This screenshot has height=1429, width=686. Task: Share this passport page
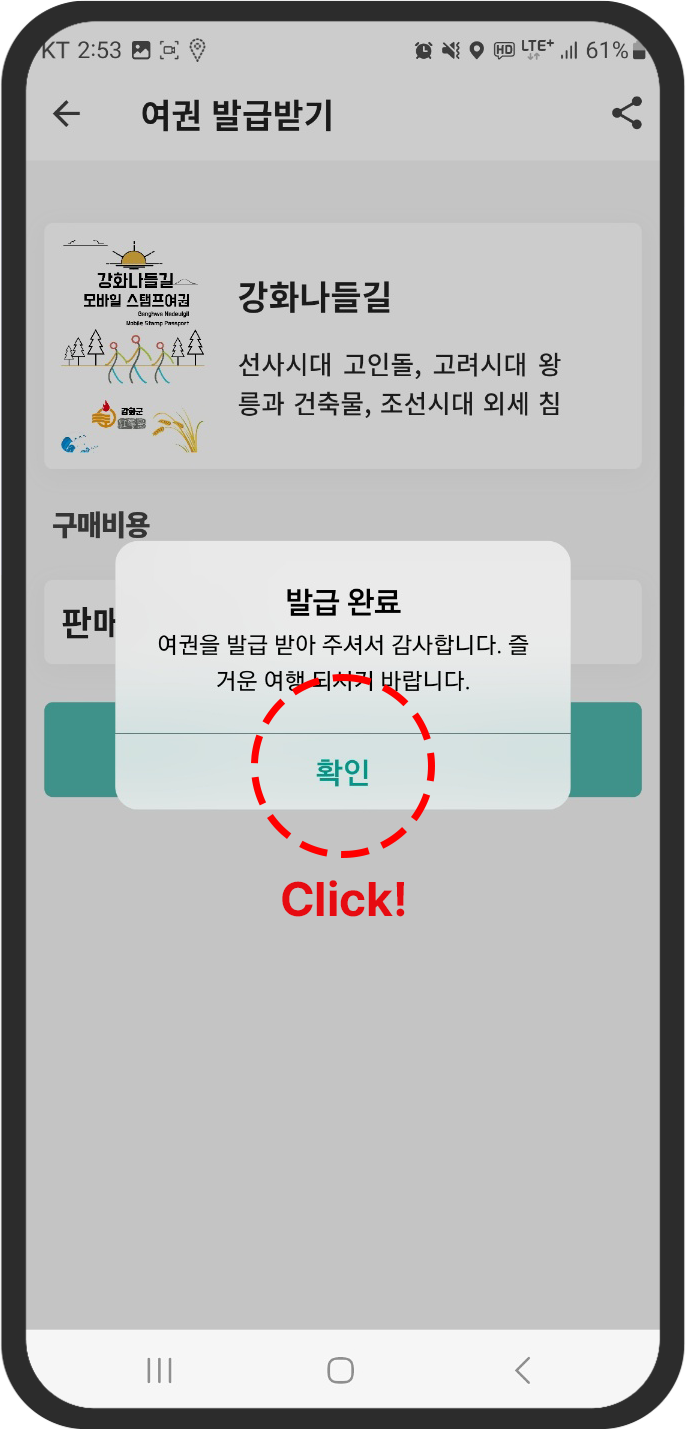coord(627,113)
